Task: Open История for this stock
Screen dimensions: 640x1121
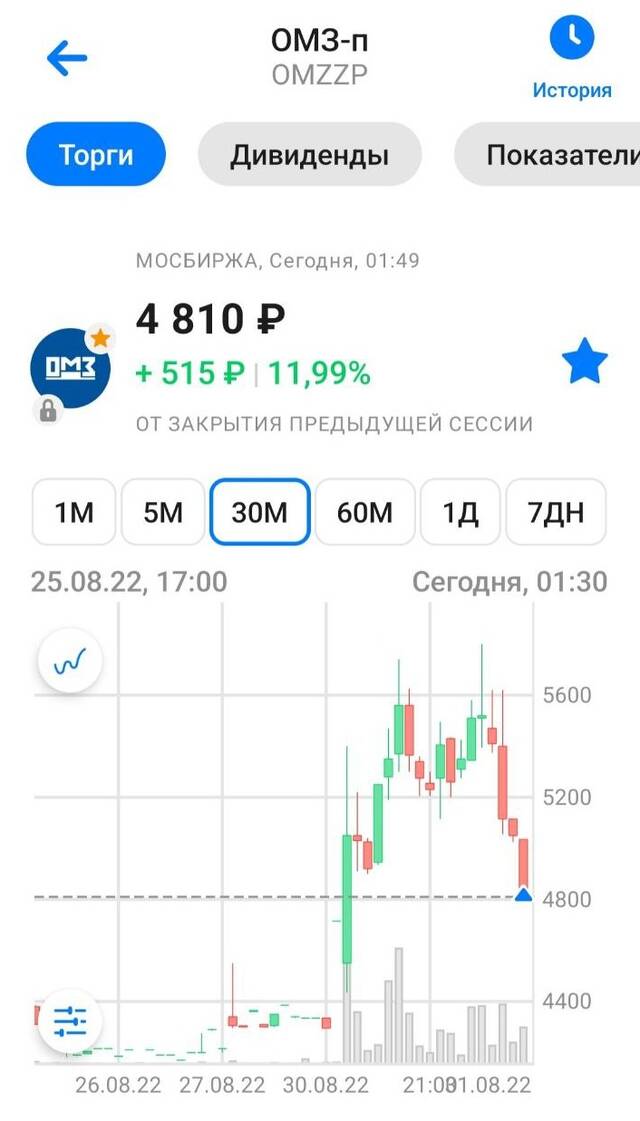Action: (572, 57)
